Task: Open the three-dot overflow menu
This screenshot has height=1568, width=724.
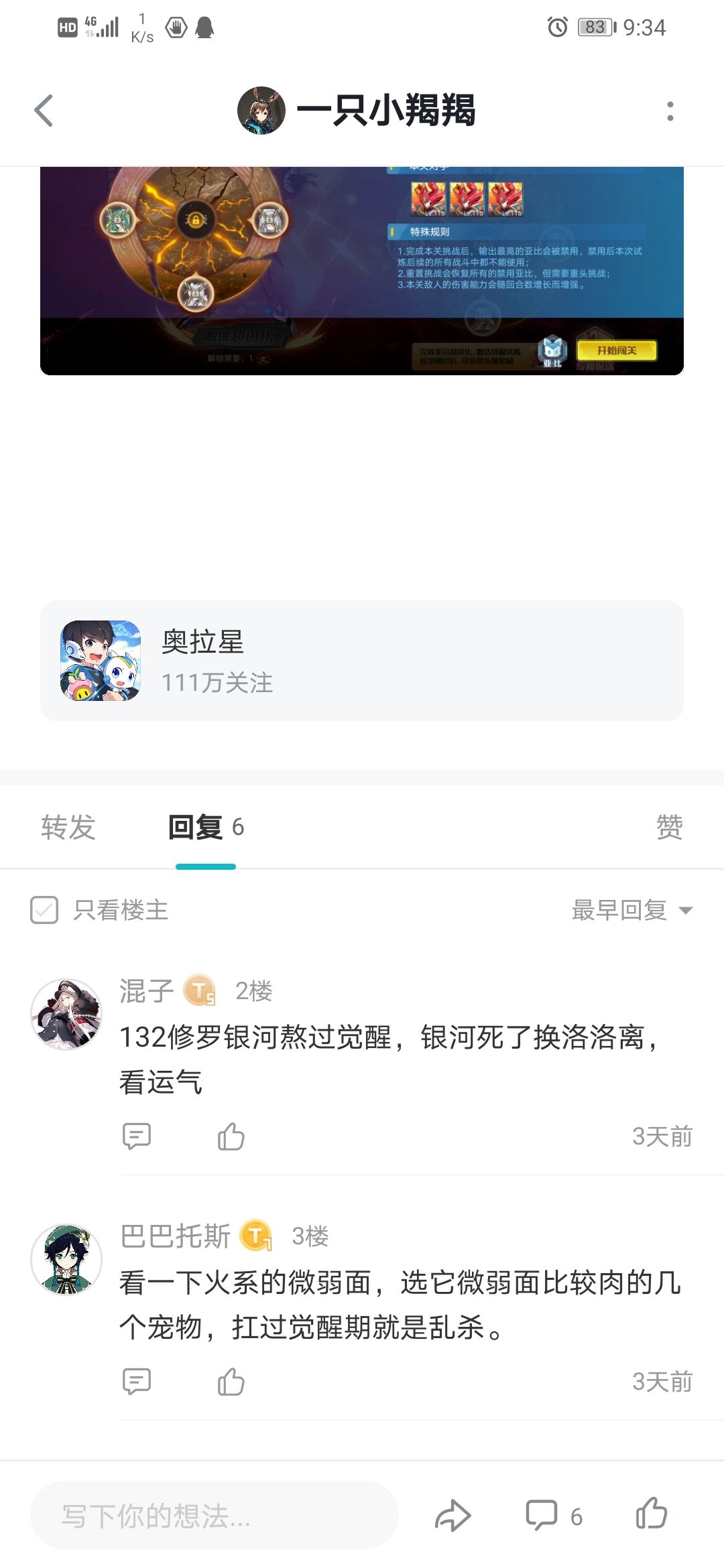Action: (670, 111)
